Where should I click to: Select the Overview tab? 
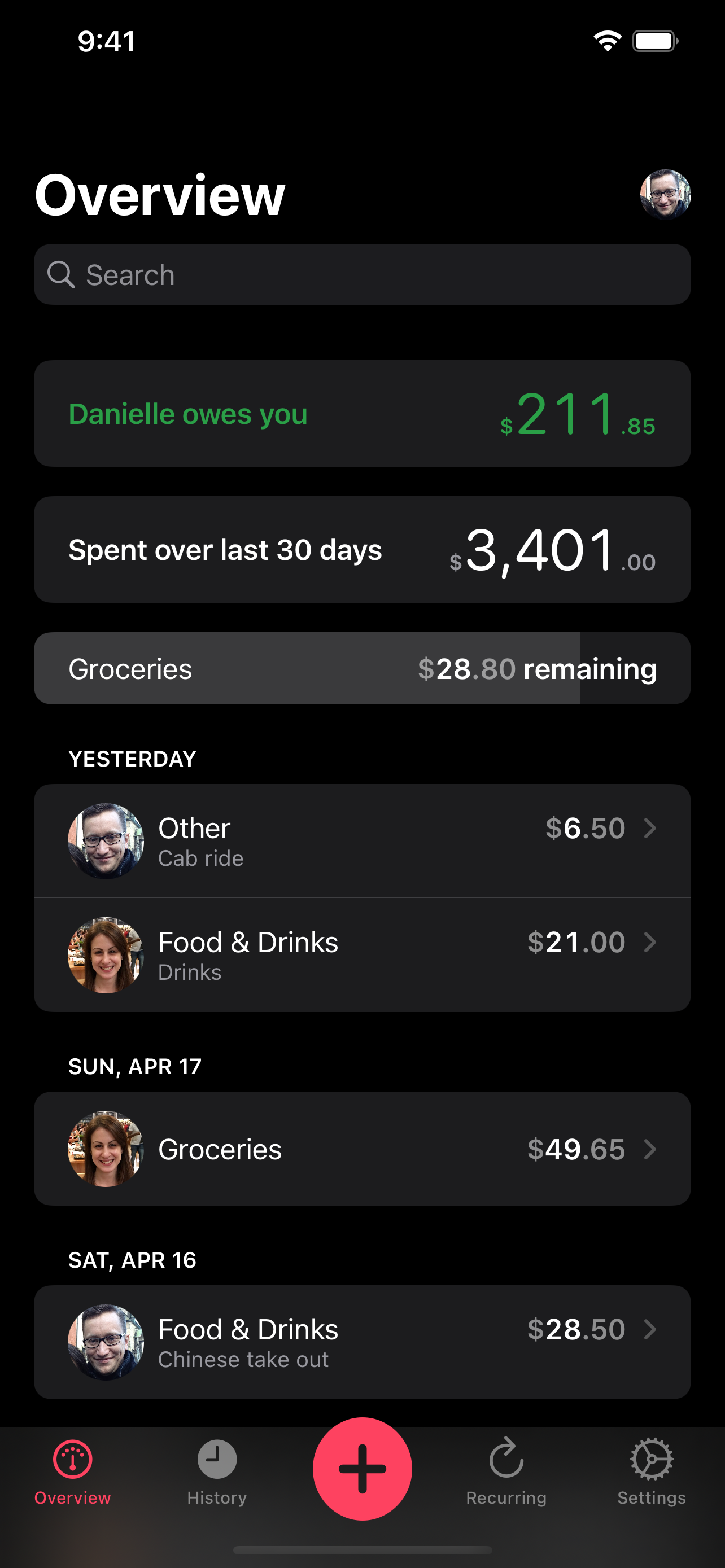[x=72, y=1472]
